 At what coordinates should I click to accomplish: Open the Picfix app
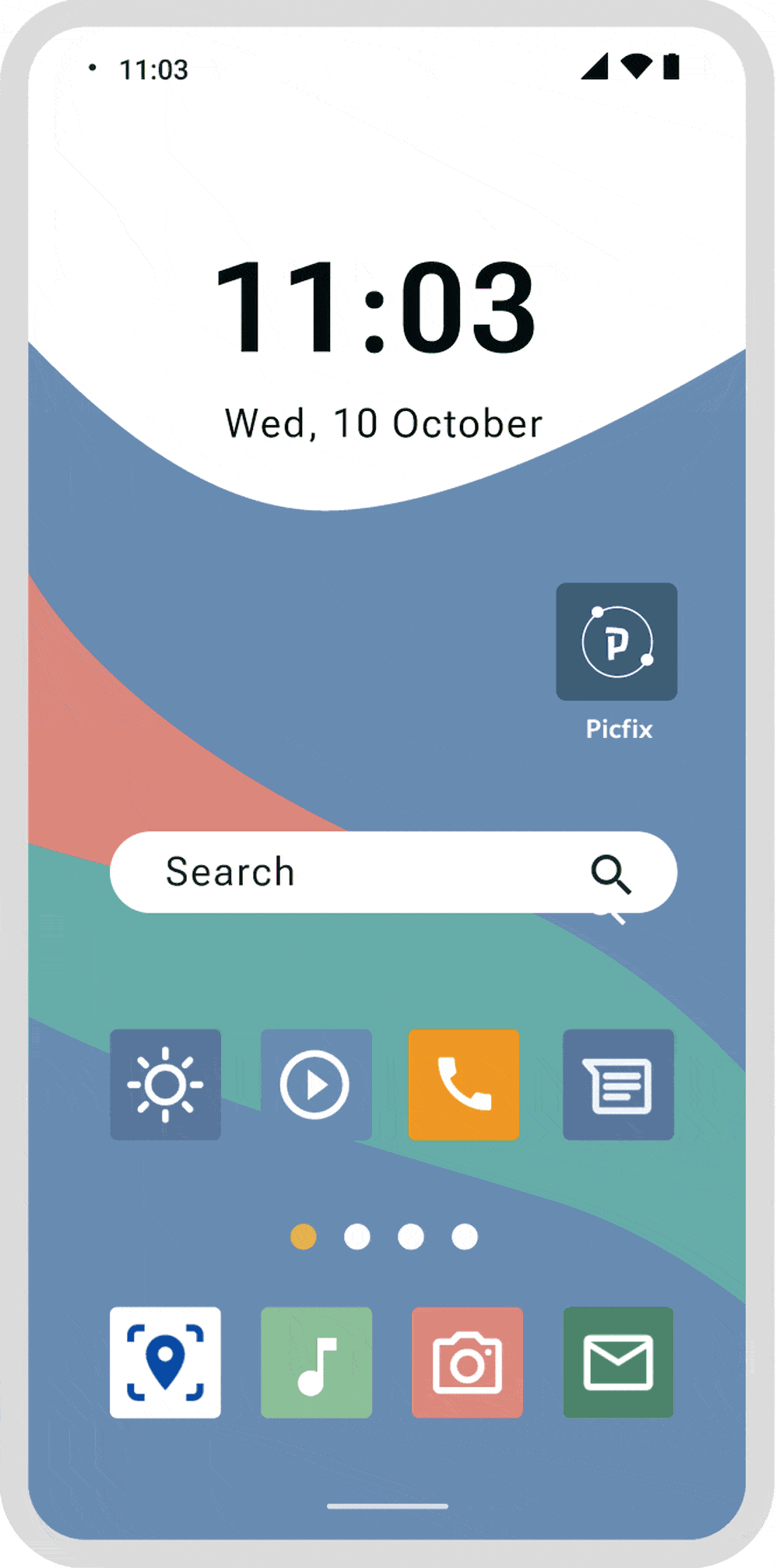[x=616, y=642]
